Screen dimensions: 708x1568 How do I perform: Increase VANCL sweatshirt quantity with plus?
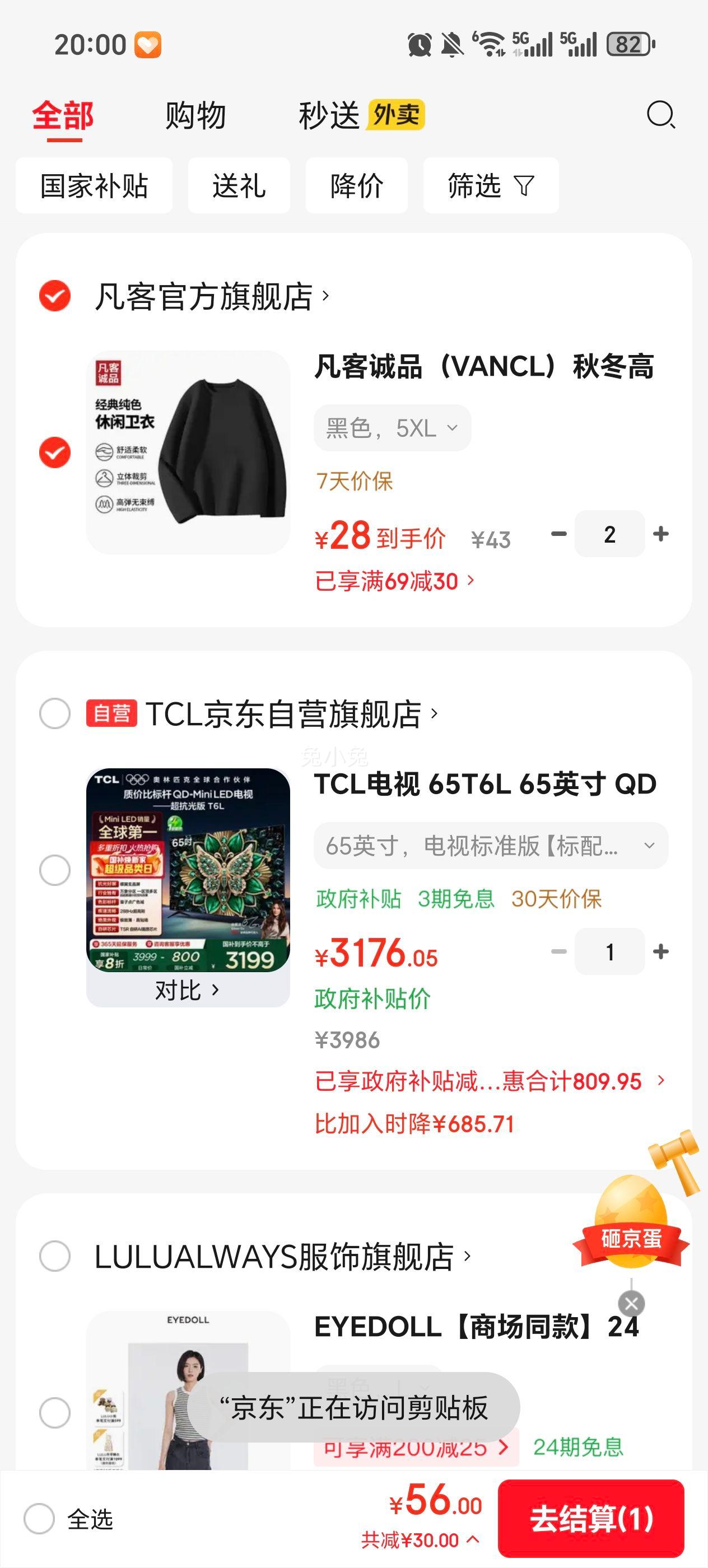(661, 534)
